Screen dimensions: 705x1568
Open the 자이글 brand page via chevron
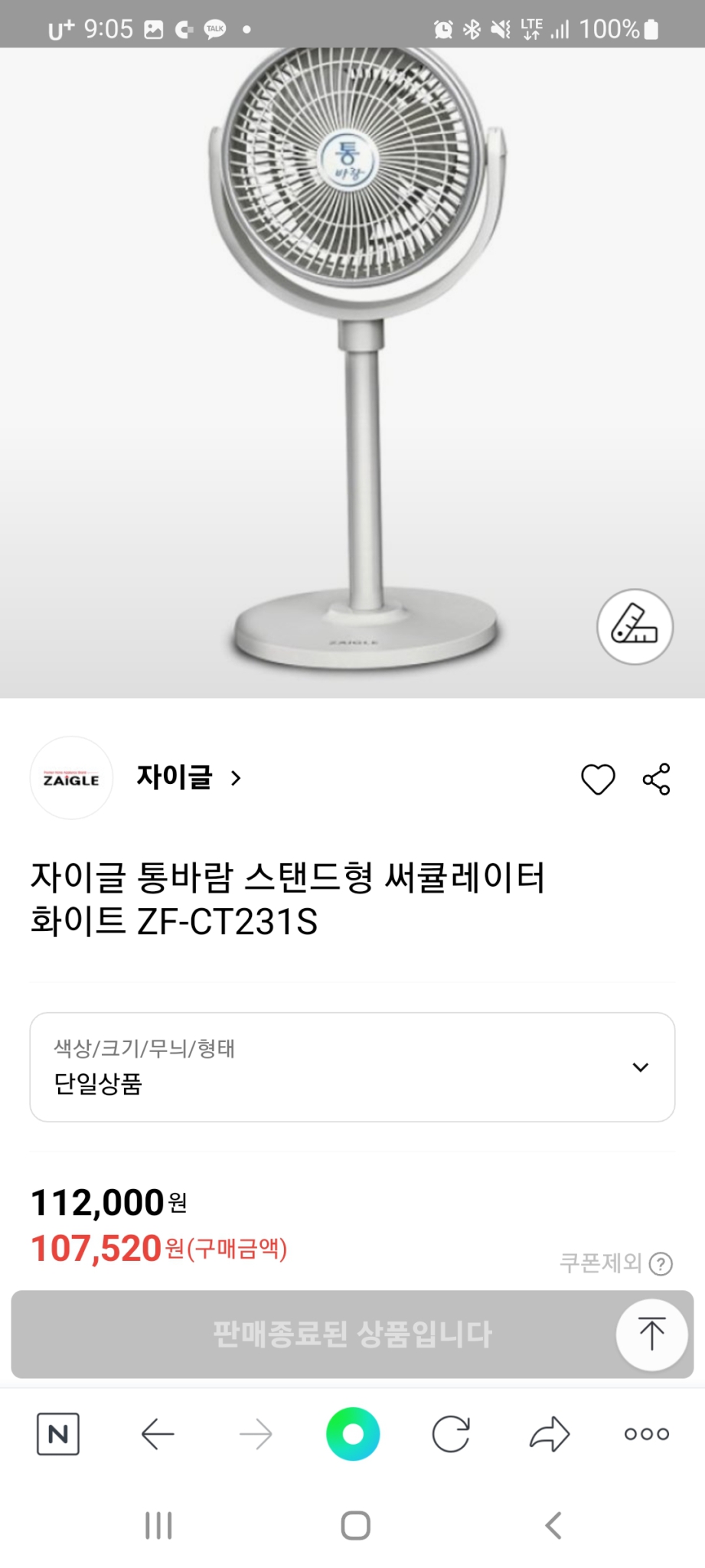pos(234,778)
